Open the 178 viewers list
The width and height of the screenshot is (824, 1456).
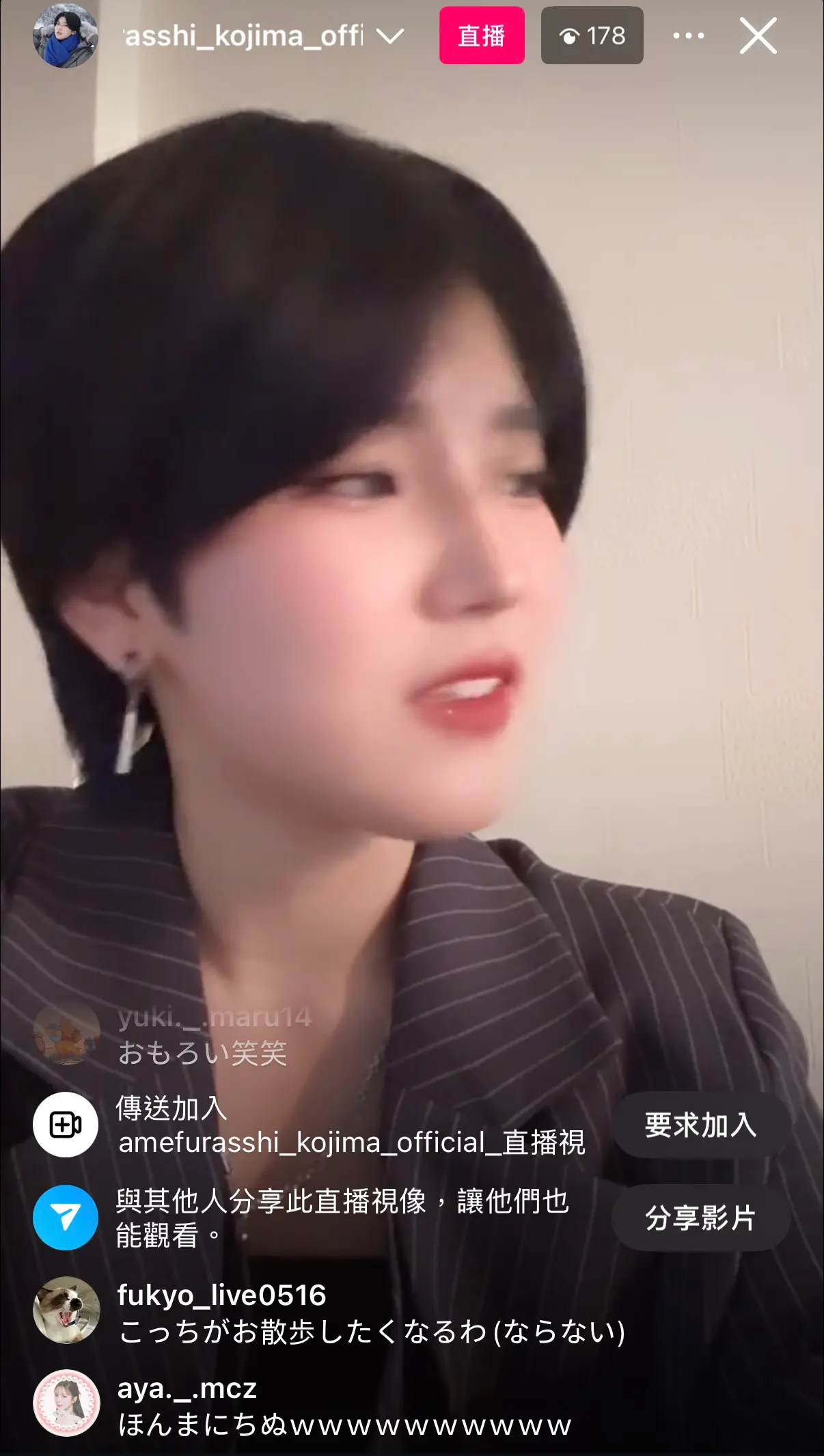592,36
